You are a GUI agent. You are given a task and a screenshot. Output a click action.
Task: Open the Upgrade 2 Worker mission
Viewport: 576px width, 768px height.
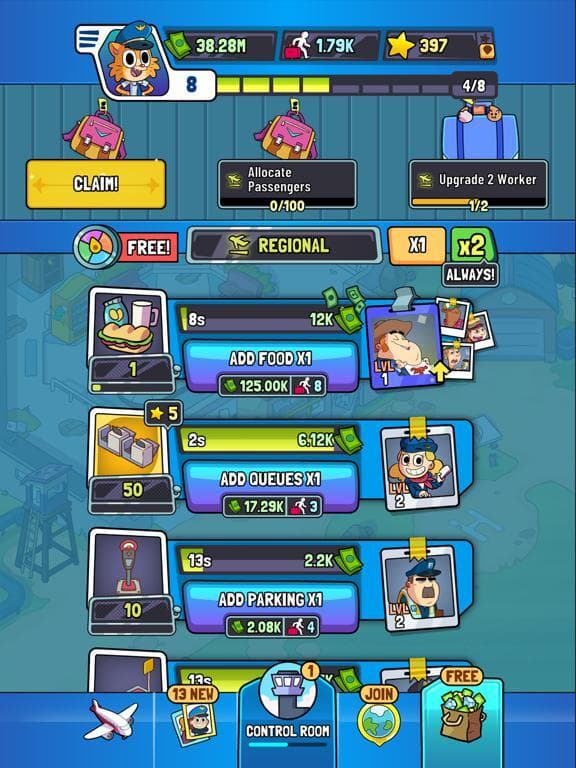pos(479,185)
